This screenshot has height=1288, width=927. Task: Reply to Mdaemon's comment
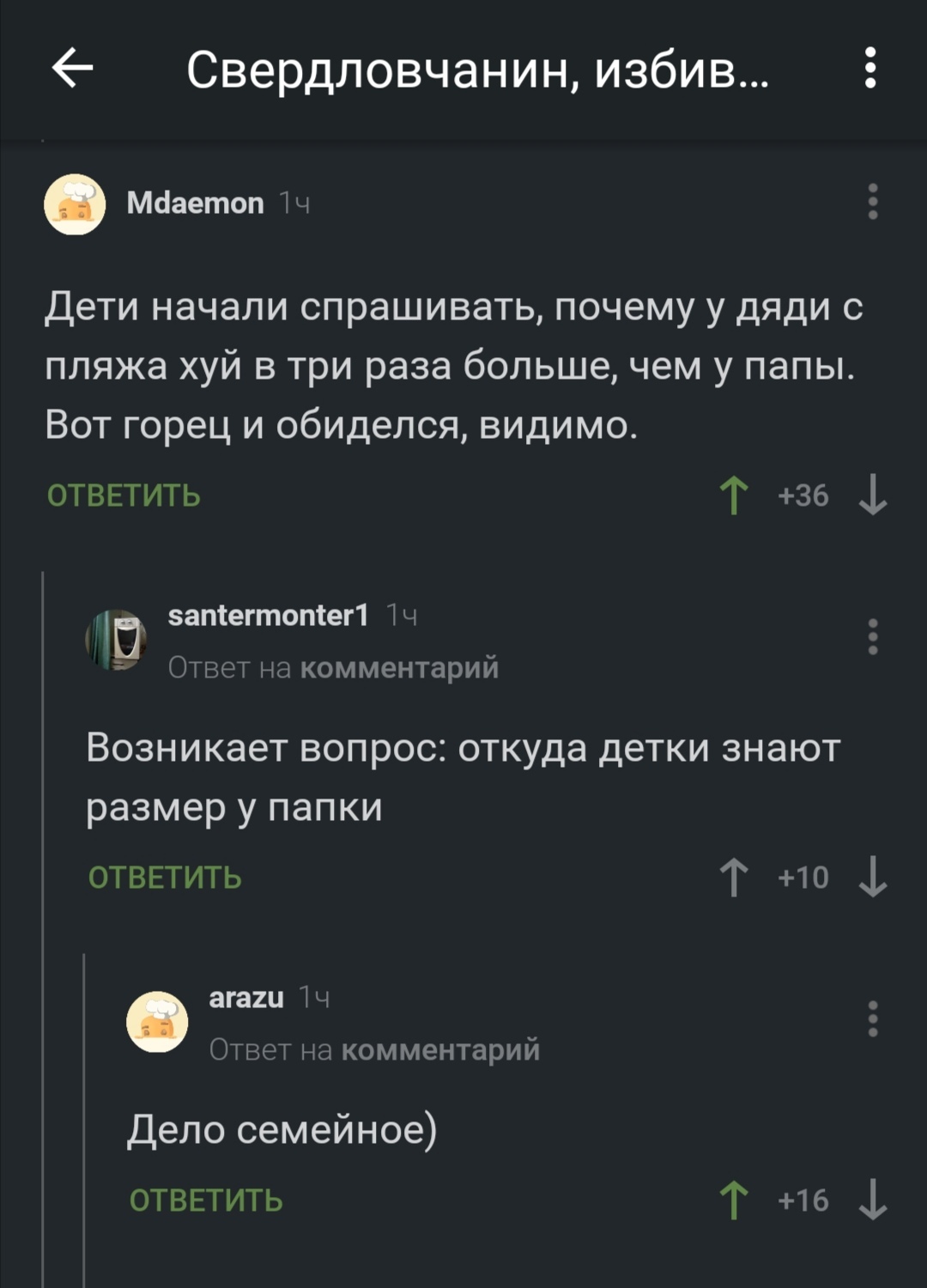point(124,495)
